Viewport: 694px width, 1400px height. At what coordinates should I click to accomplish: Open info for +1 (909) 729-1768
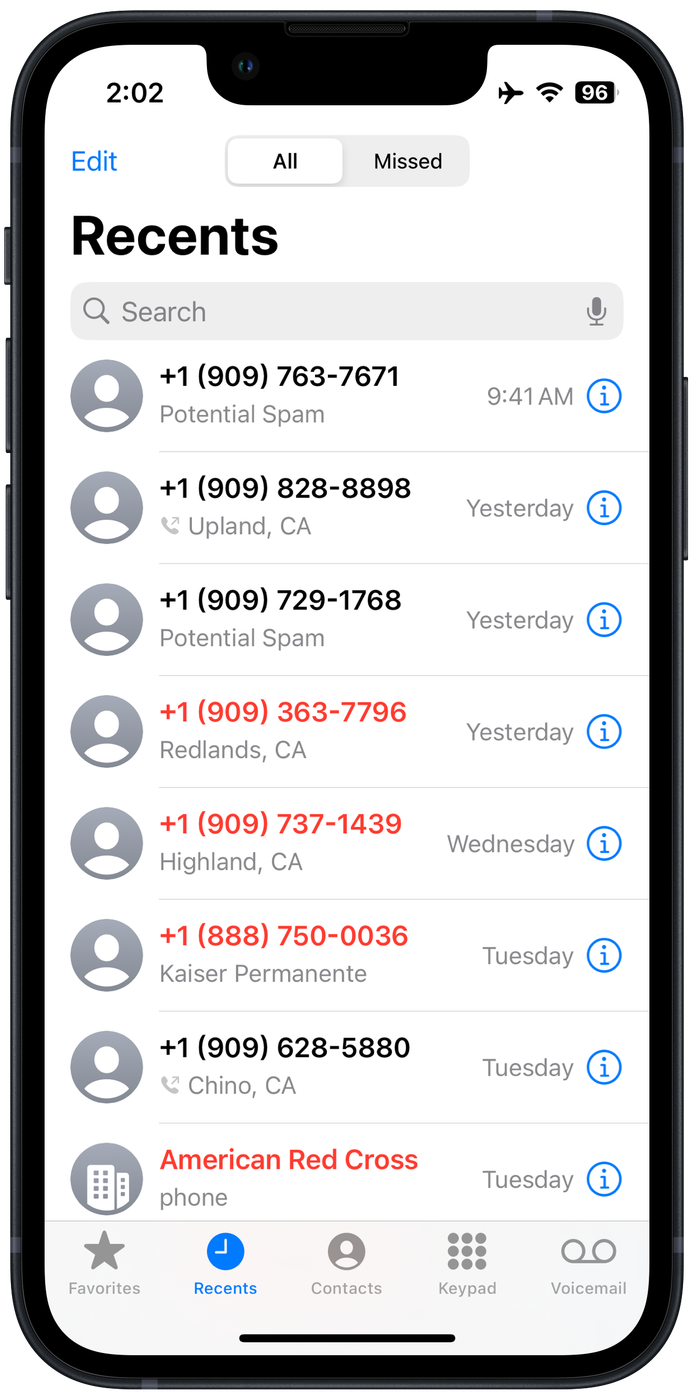pyautogui.click(x=603, y=620)
